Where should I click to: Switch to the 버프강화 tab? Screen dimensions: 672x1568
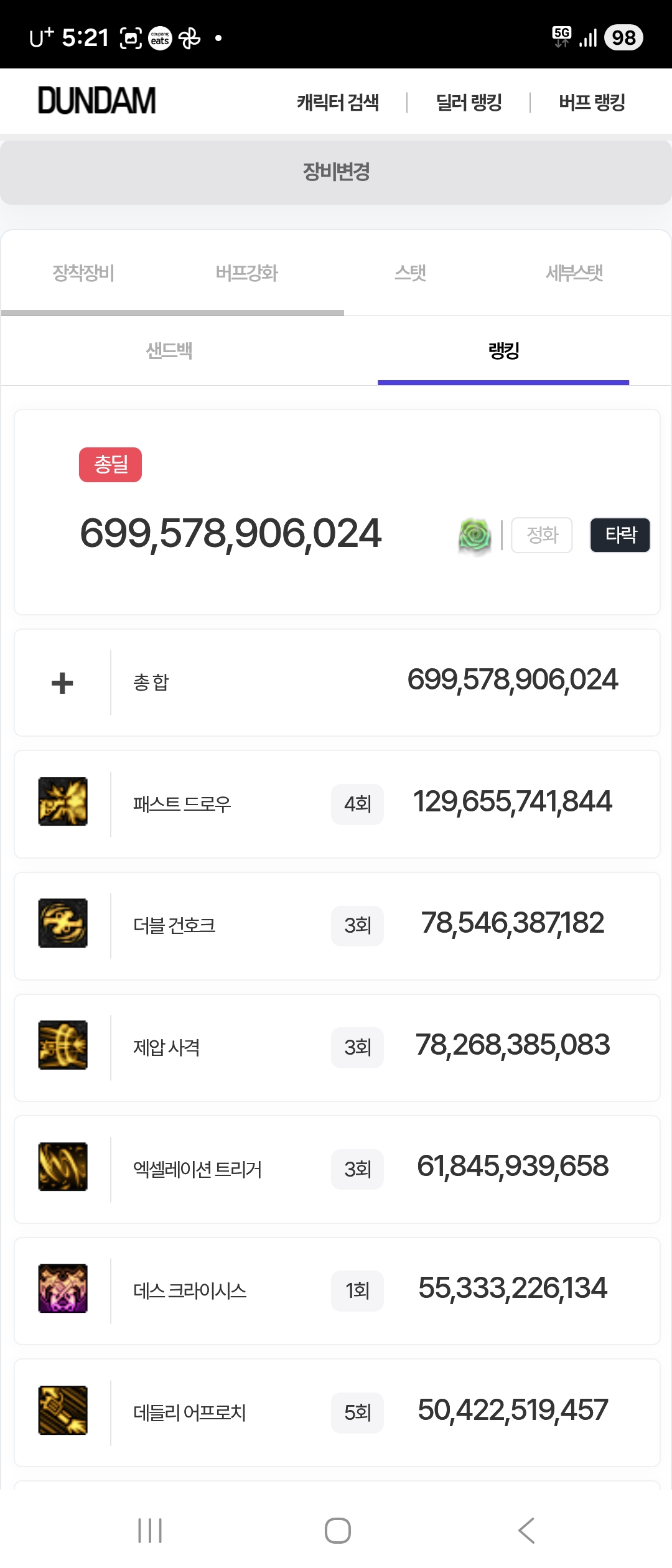click(246, 273)
